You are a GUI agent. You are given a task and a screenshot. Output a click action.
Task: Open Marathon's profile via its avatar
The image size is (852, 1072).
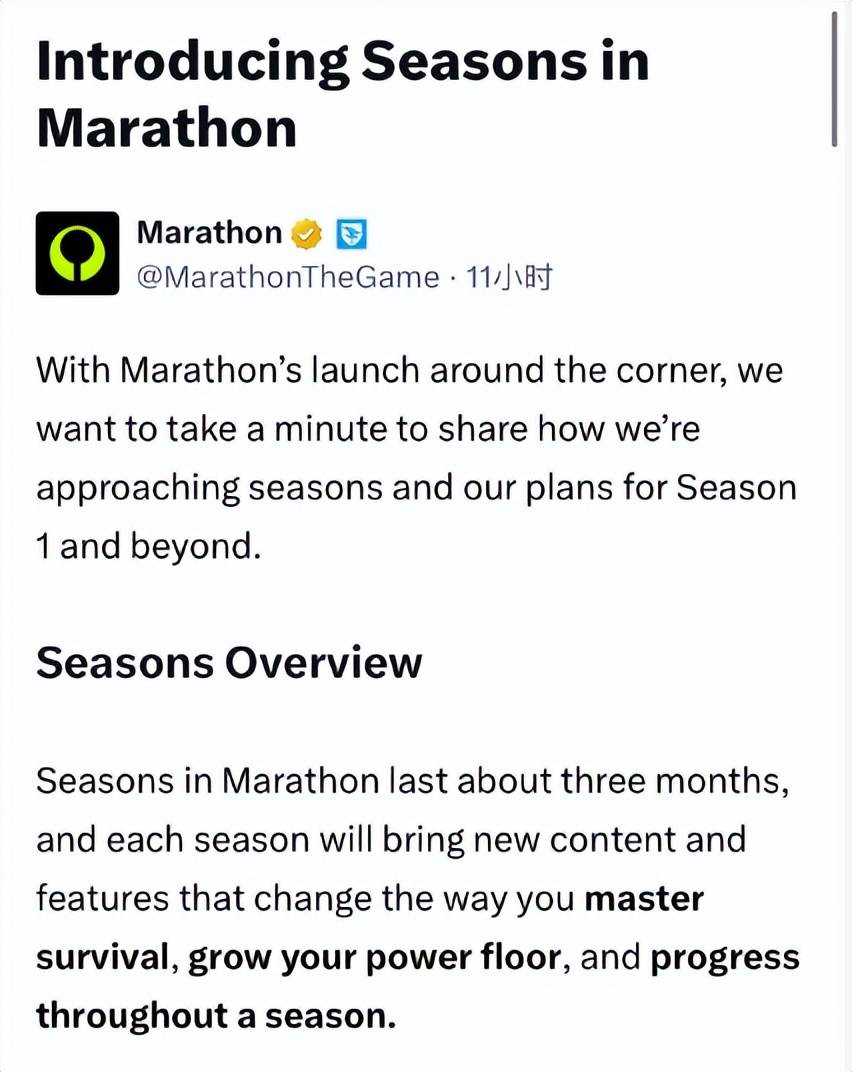pyautogui.click(x=77, y=253)
